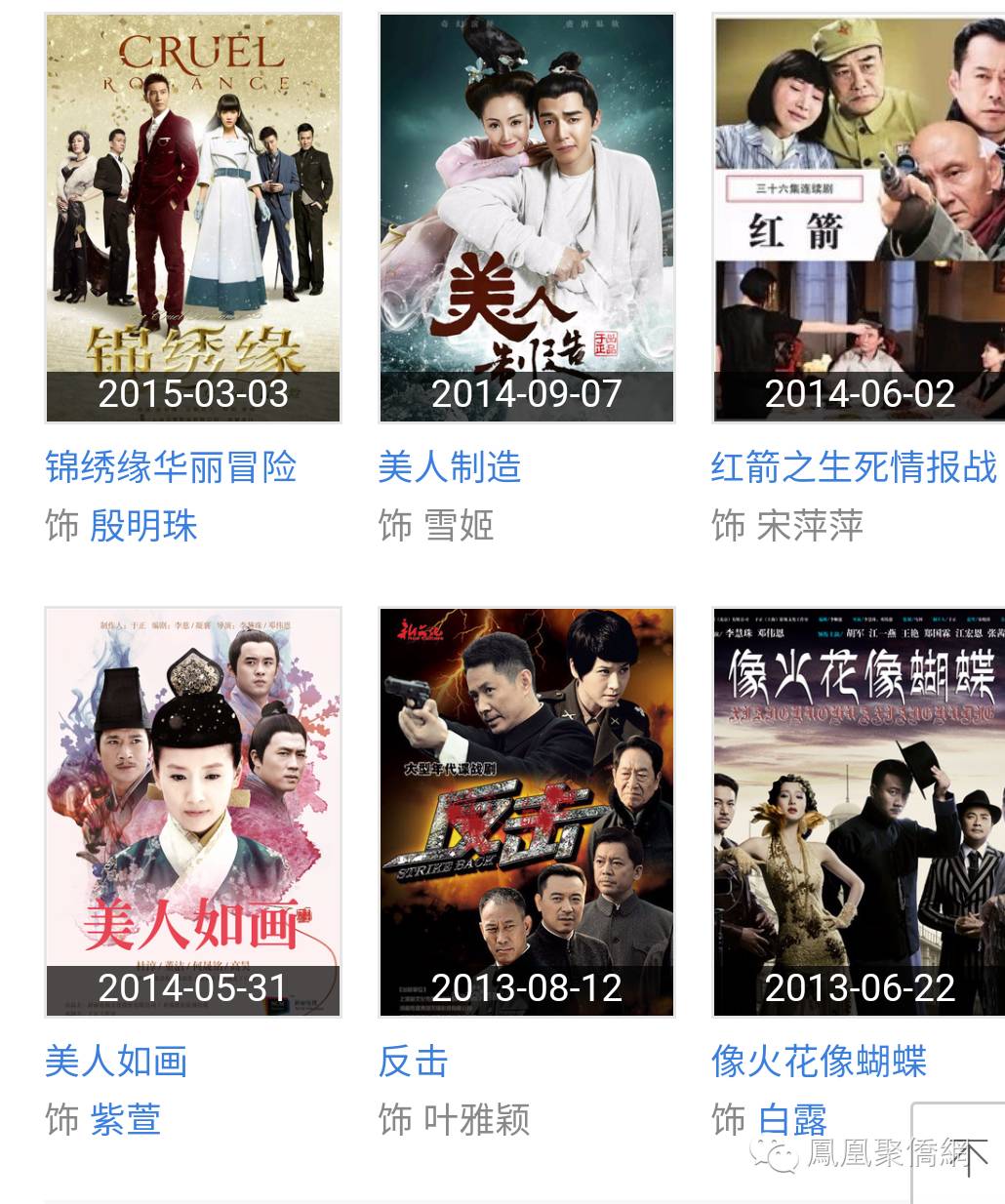The width and height of the screenshot is (1005, 1204).
Task: Open the 美人如画 poster thumbnail
Action: coord(193,812)
